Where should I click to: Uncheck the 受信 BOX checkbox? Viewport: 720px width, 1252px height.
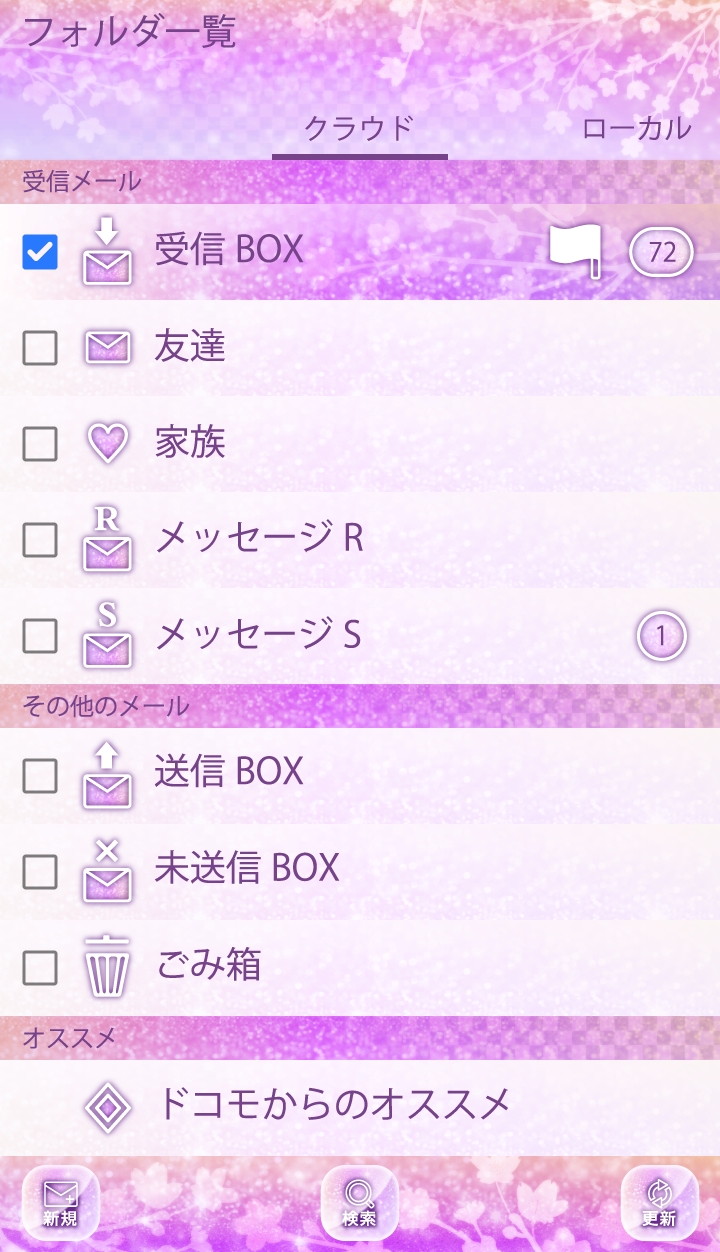tap(40, 252)
